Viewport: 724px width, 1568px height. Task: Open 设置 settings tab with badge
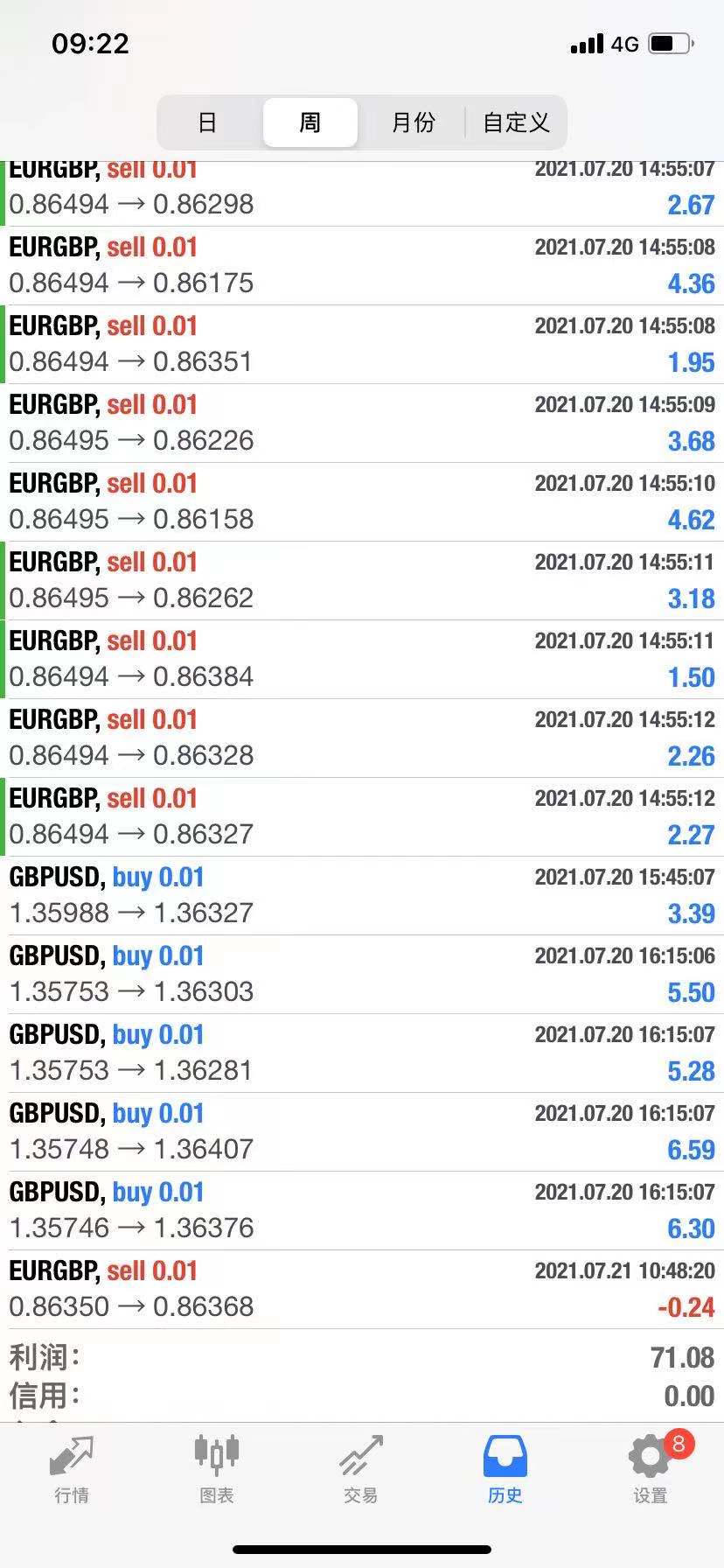coord(650,1470)
